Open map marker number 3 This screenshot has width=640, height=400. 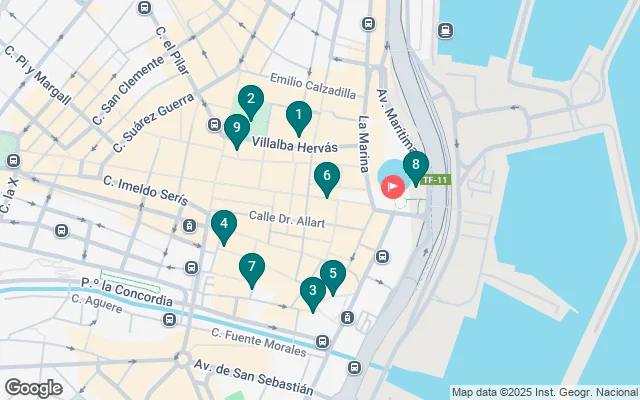tap(313, 291)
